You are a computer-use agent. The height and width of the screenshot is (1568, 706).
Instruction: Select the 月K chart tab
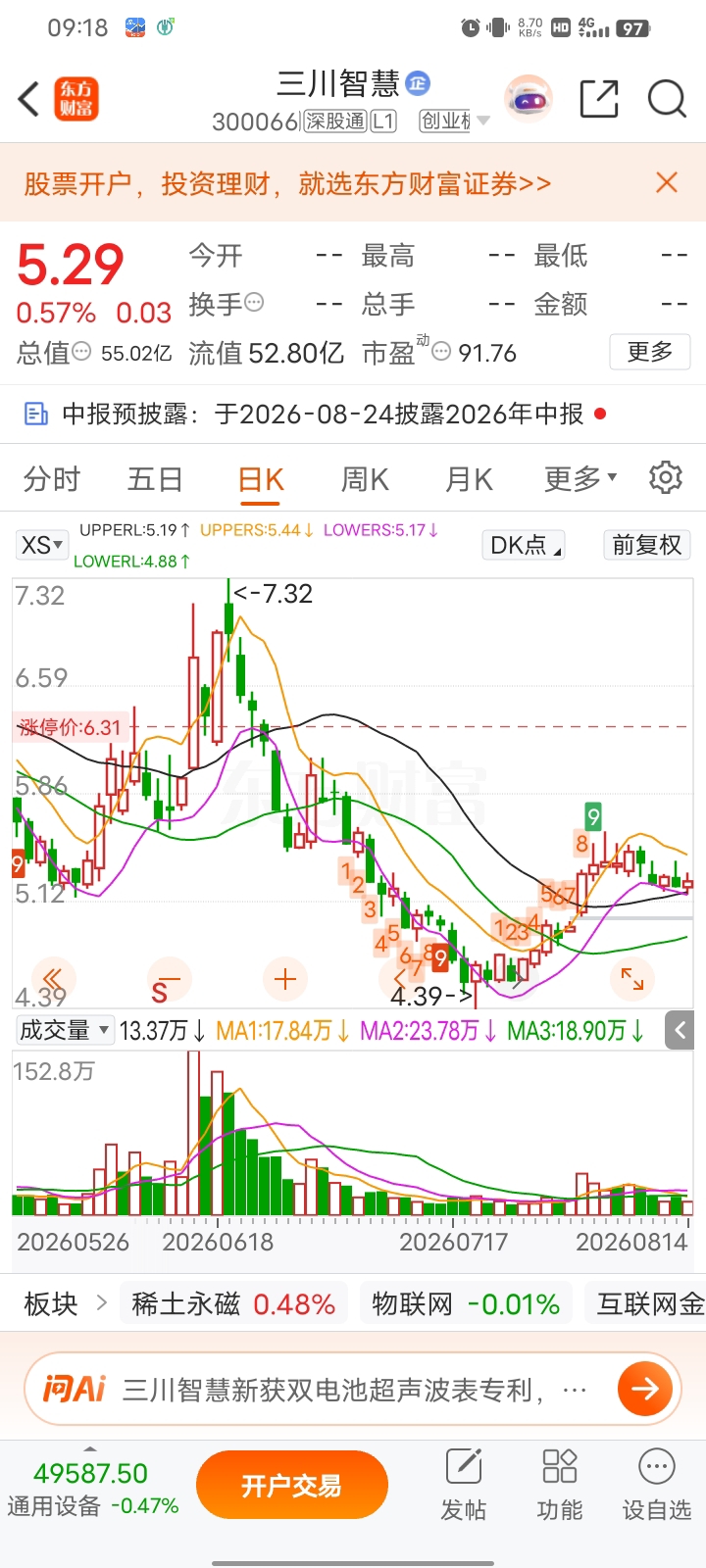pos(469,479)
